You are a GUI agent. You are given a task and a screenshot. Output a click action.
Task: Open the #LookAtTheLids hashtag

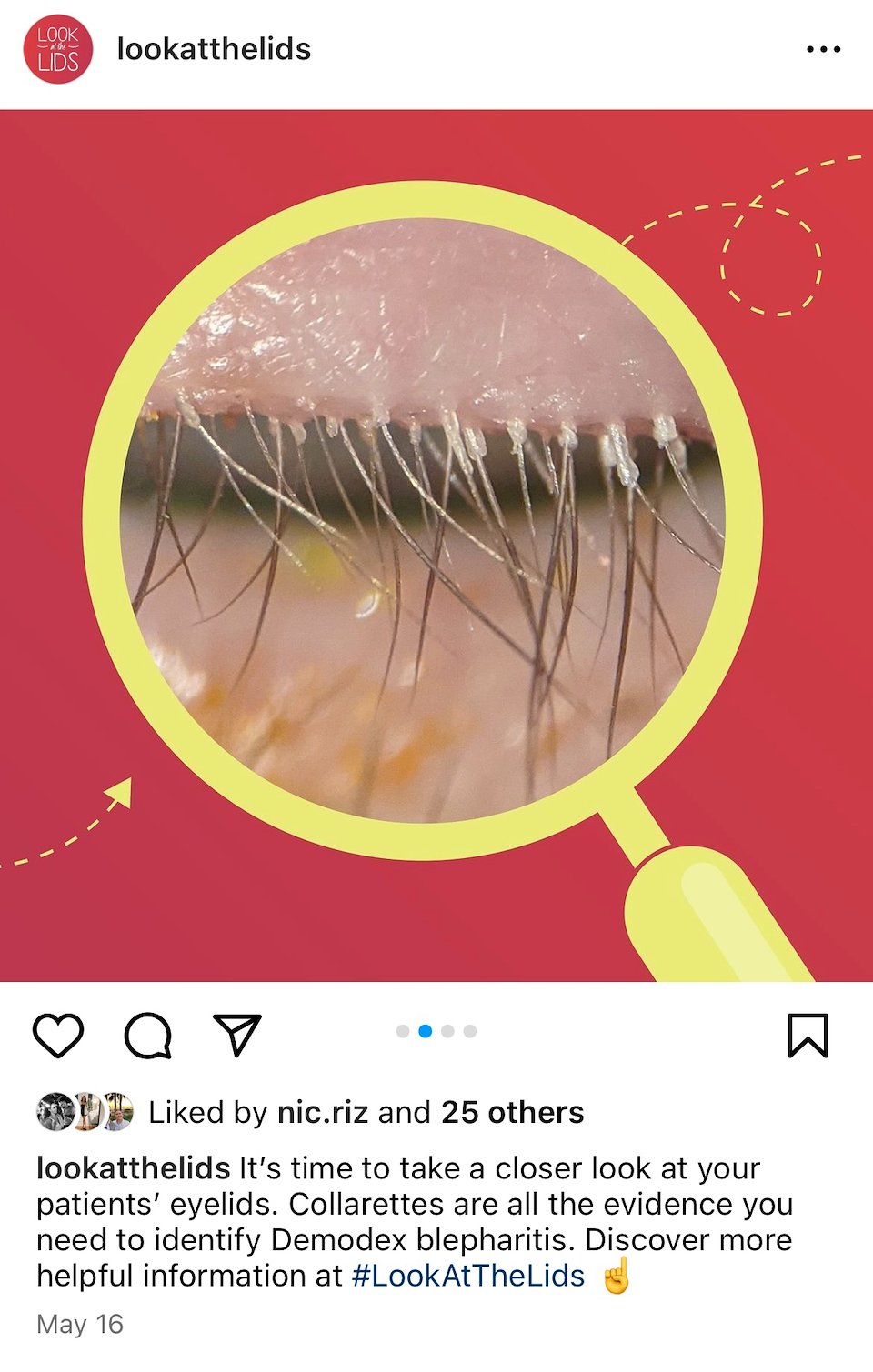coord(467,1276)
